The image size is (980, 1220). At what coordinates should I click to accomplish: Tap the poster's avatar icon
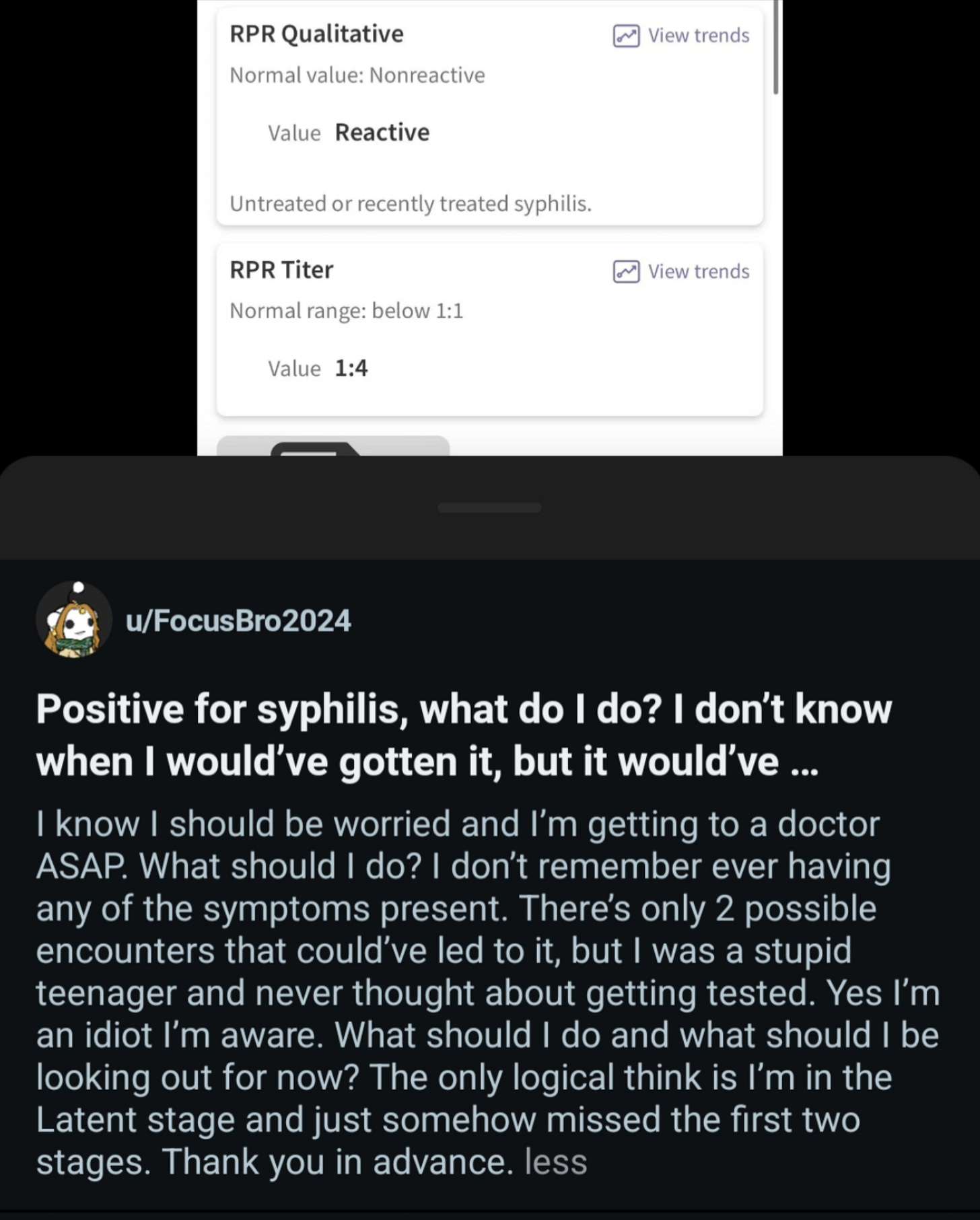(73, 620)
